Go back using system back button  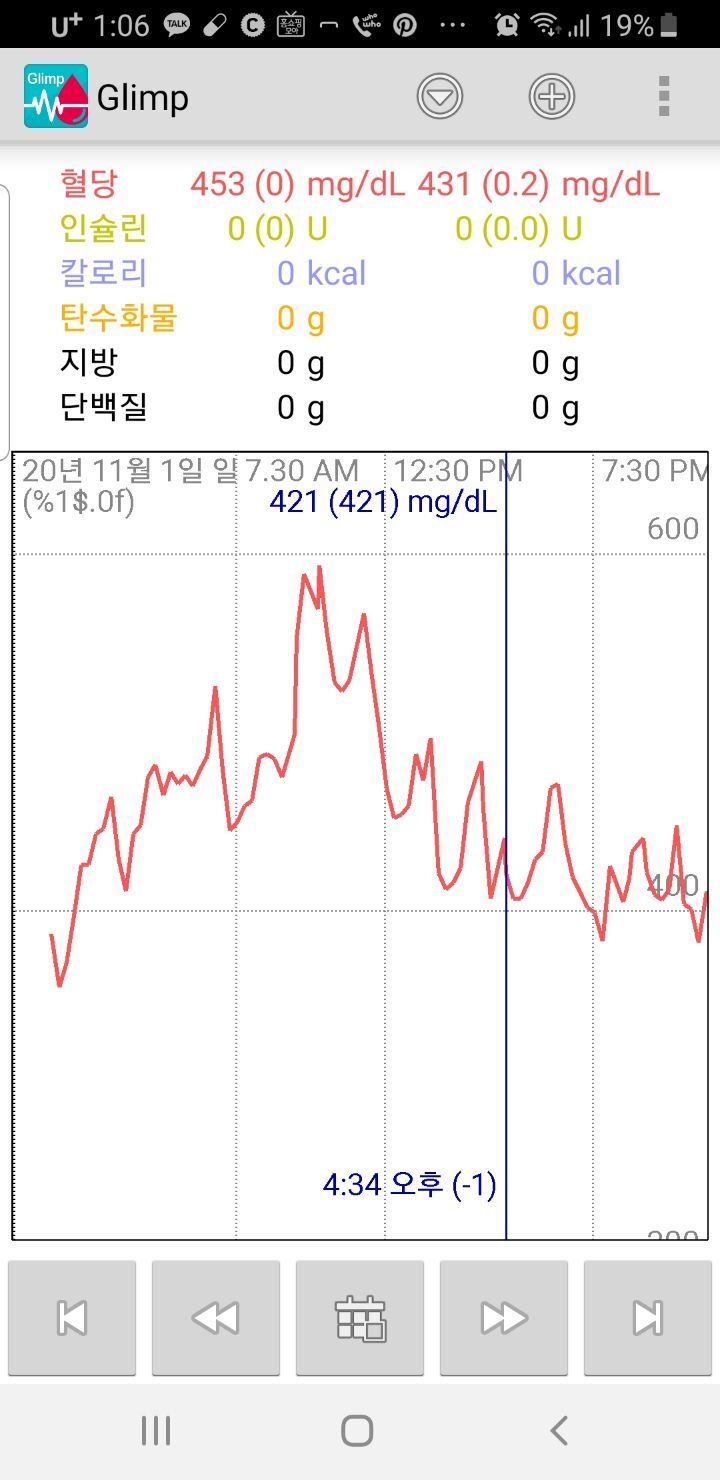[x=559, y=1430]
